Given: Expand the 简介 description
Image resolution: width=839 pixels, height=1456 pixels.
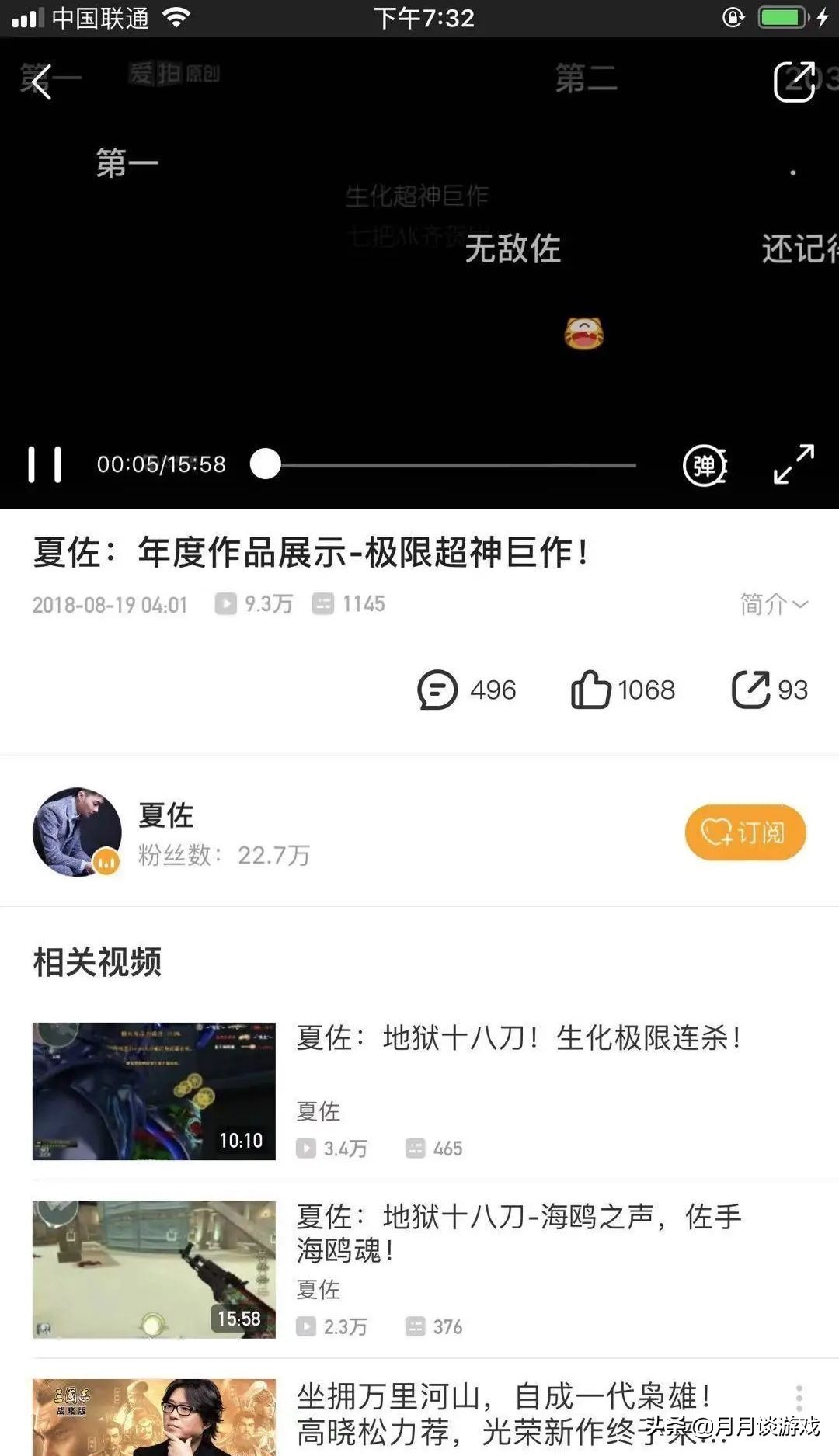Looking at the screenshot, I should (x=774, y=604).
